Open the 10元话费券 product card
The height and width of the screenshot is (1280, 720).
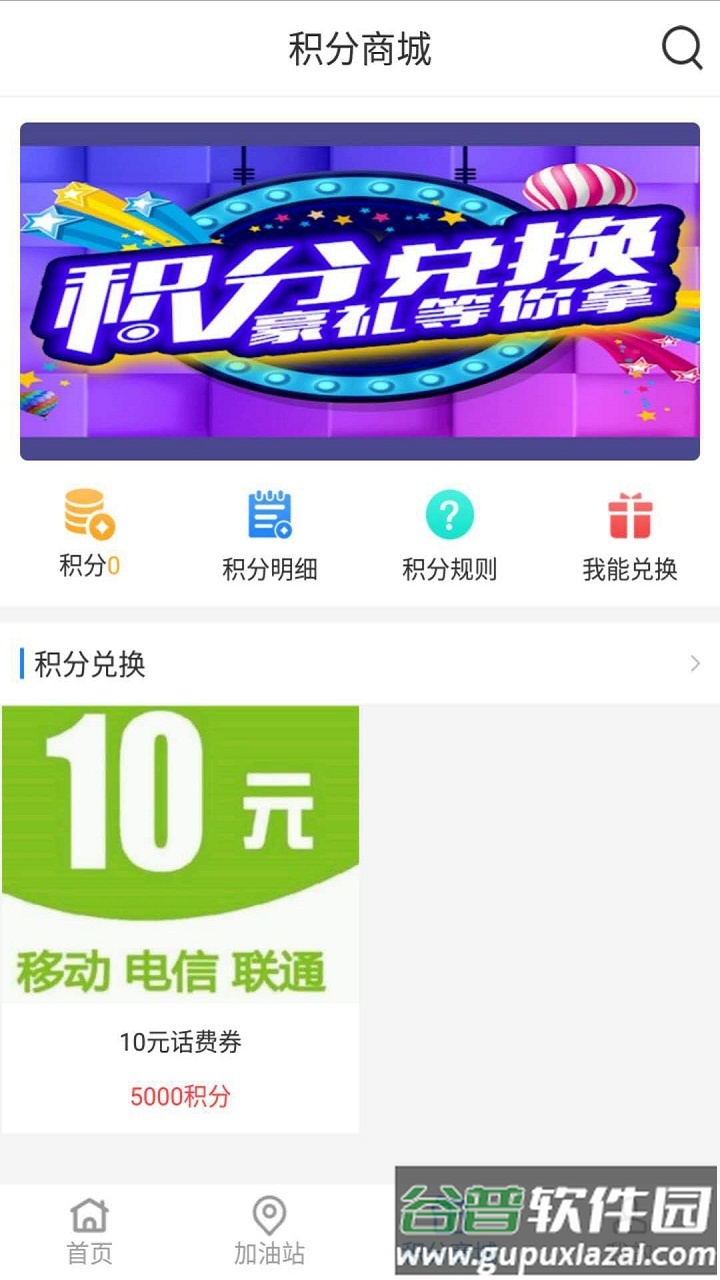pos(180,918)
